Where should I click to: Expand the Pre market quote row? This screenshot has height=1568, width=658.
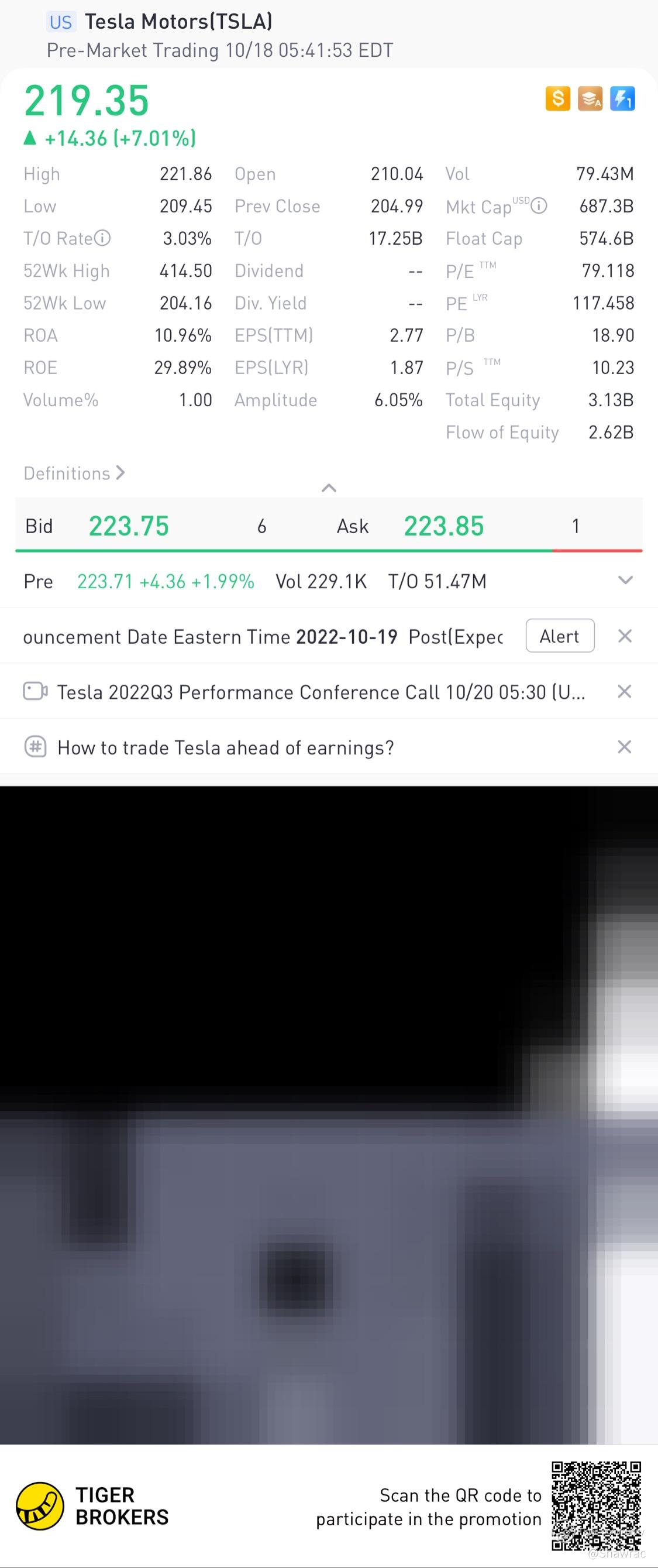tap(625, 580)
